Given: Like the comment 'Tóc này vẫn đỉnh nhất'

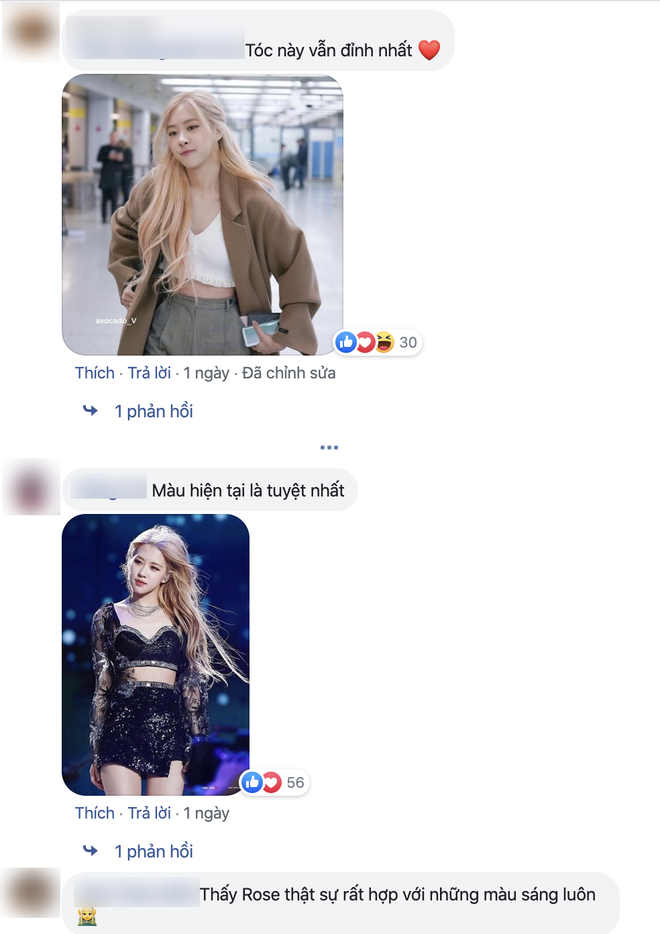Looking at the screenshot, I should [x=94, y=373].
